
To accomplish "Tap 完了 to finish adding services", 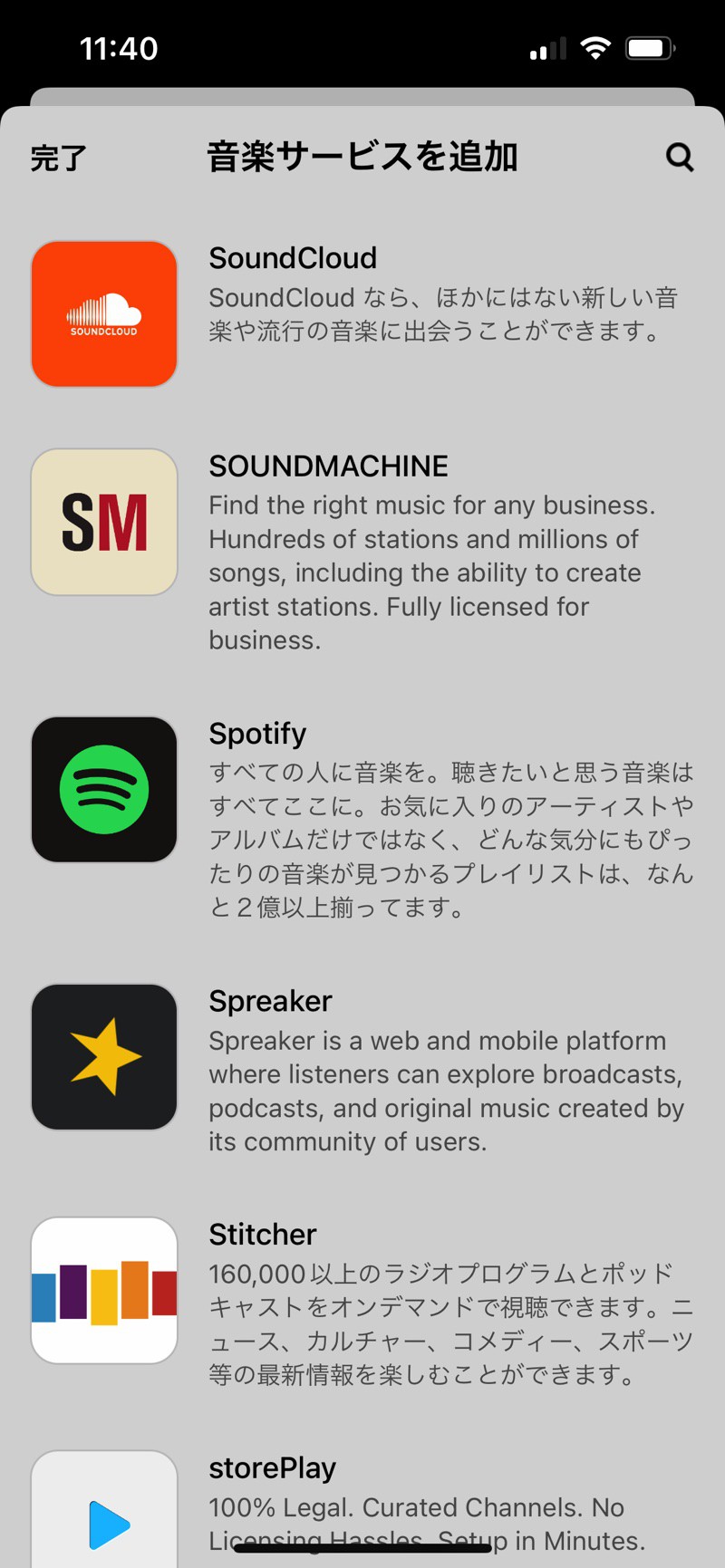I will point(59,159).
